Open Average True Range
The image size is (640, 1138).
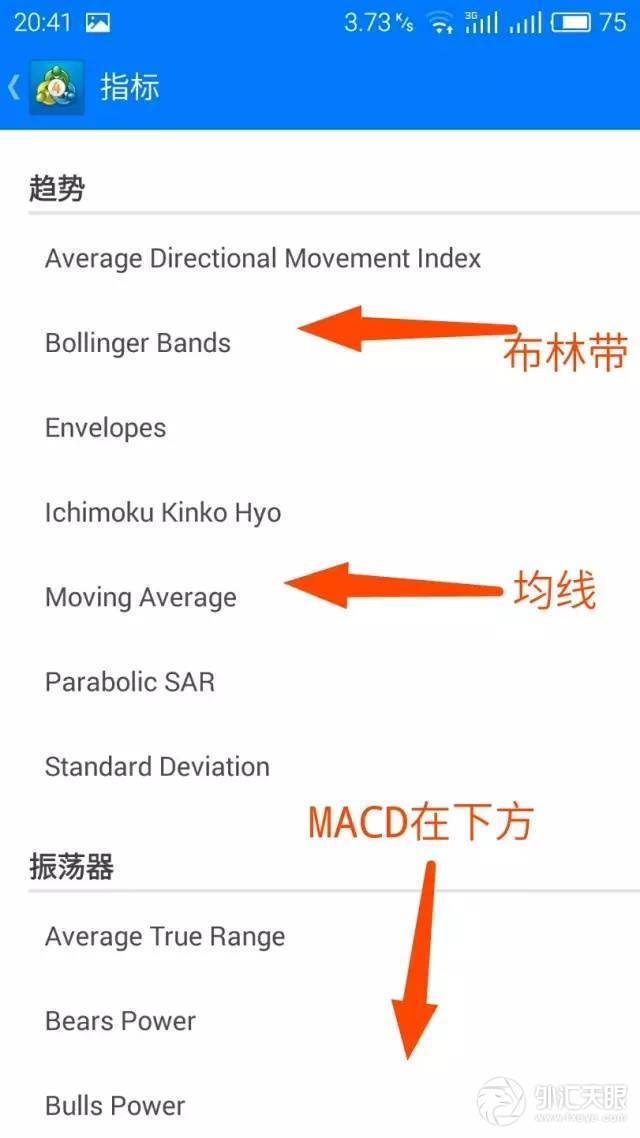pos(165,937)
